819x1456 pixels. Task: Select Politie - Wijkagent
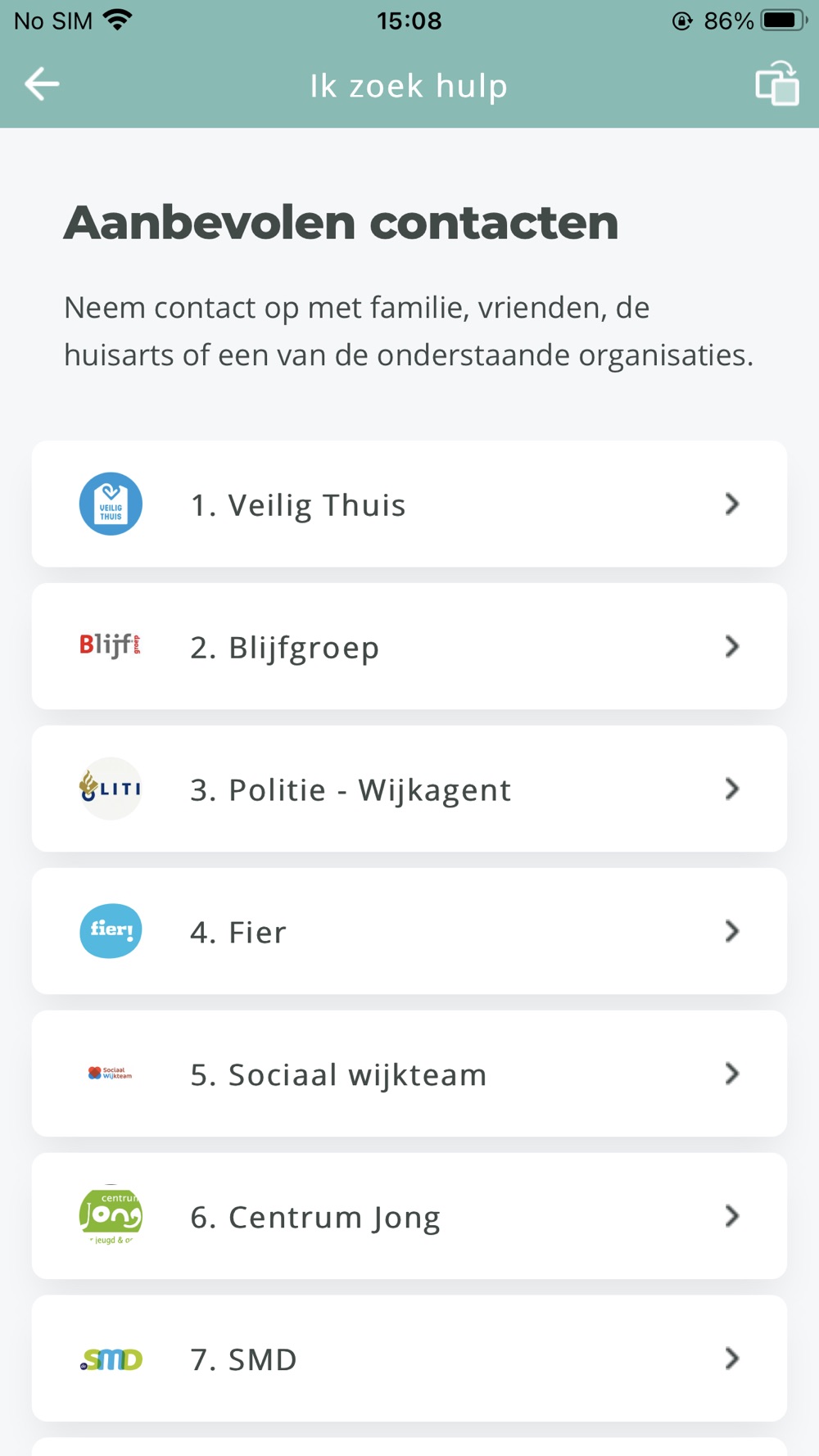click(x=409, y=789)
